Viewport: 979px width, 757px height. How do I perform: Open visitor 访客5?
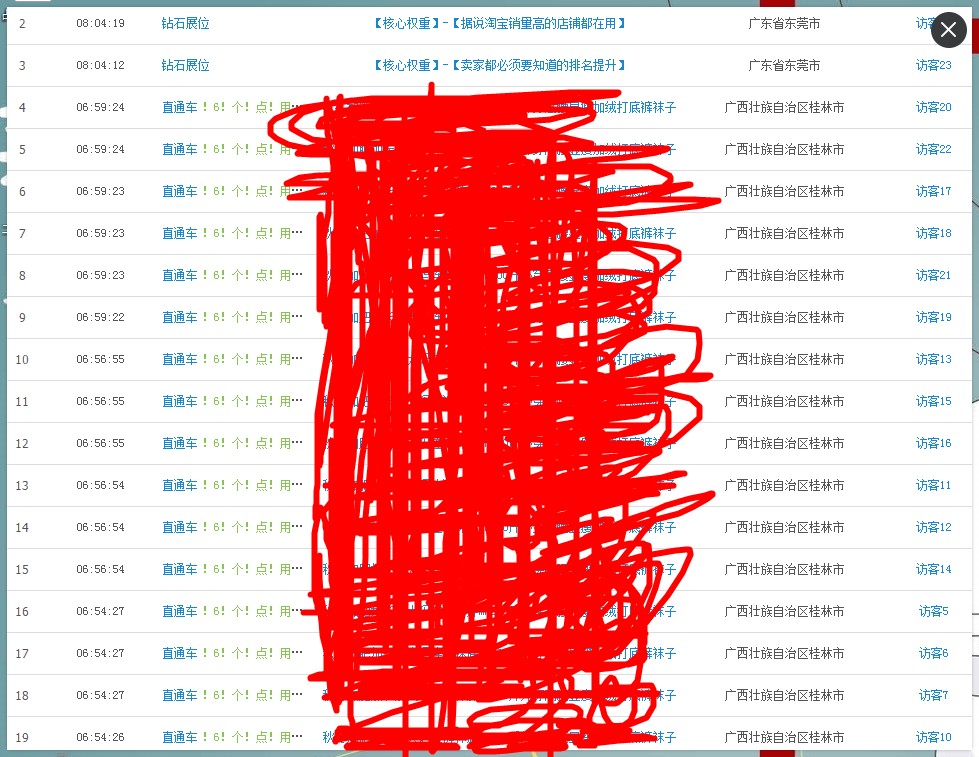pos(933,611)
